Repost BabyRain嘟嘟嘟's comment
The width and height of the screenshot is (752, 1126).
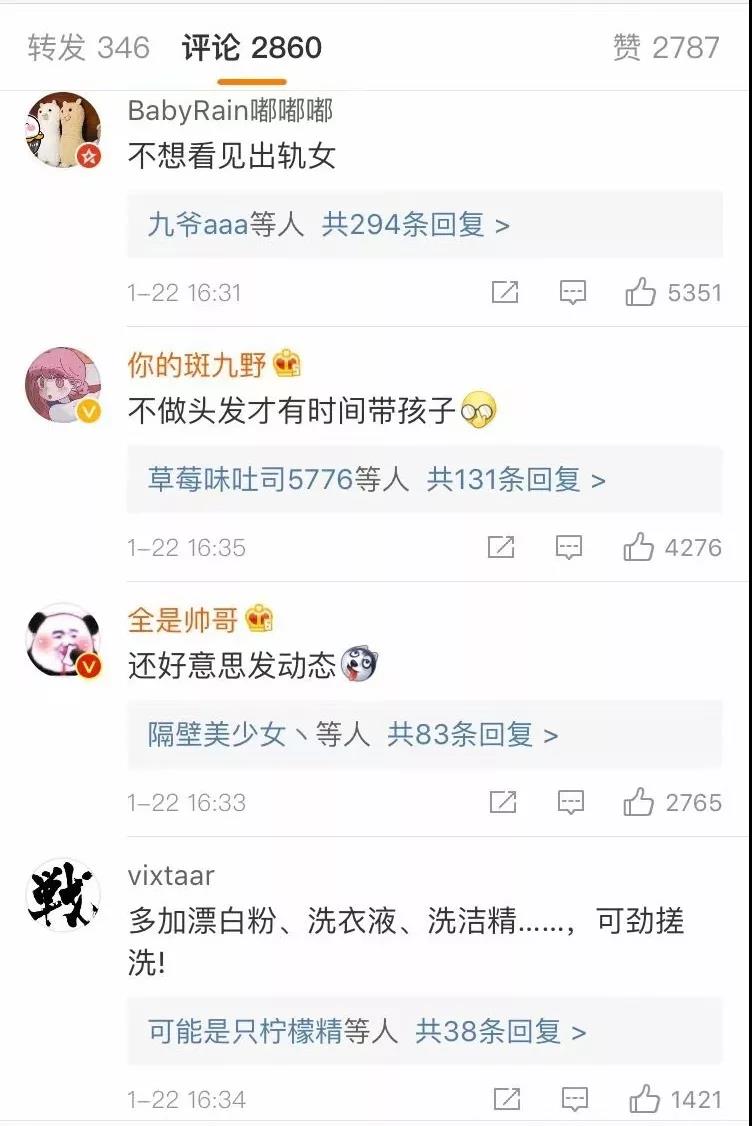pos(505,292)
